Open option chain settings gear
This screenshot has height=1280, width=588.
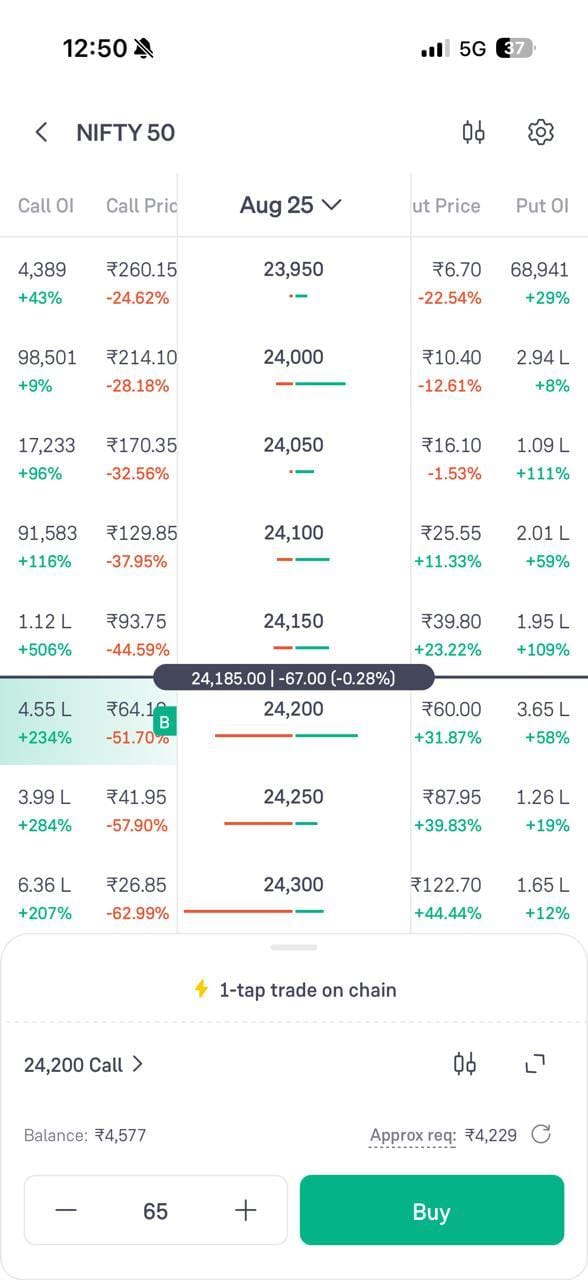click(541, 132)
